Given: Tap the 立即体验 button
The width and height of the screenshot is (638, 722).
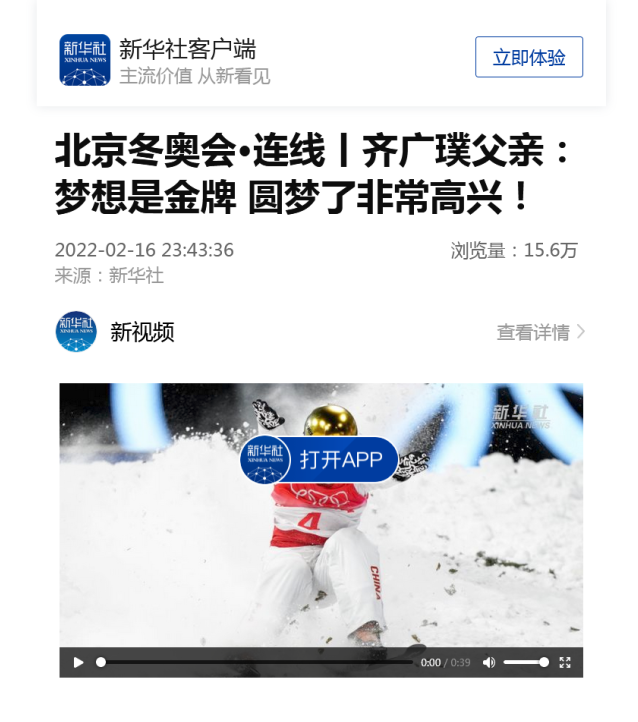Looking at the screenshot, I should point(528,57).
